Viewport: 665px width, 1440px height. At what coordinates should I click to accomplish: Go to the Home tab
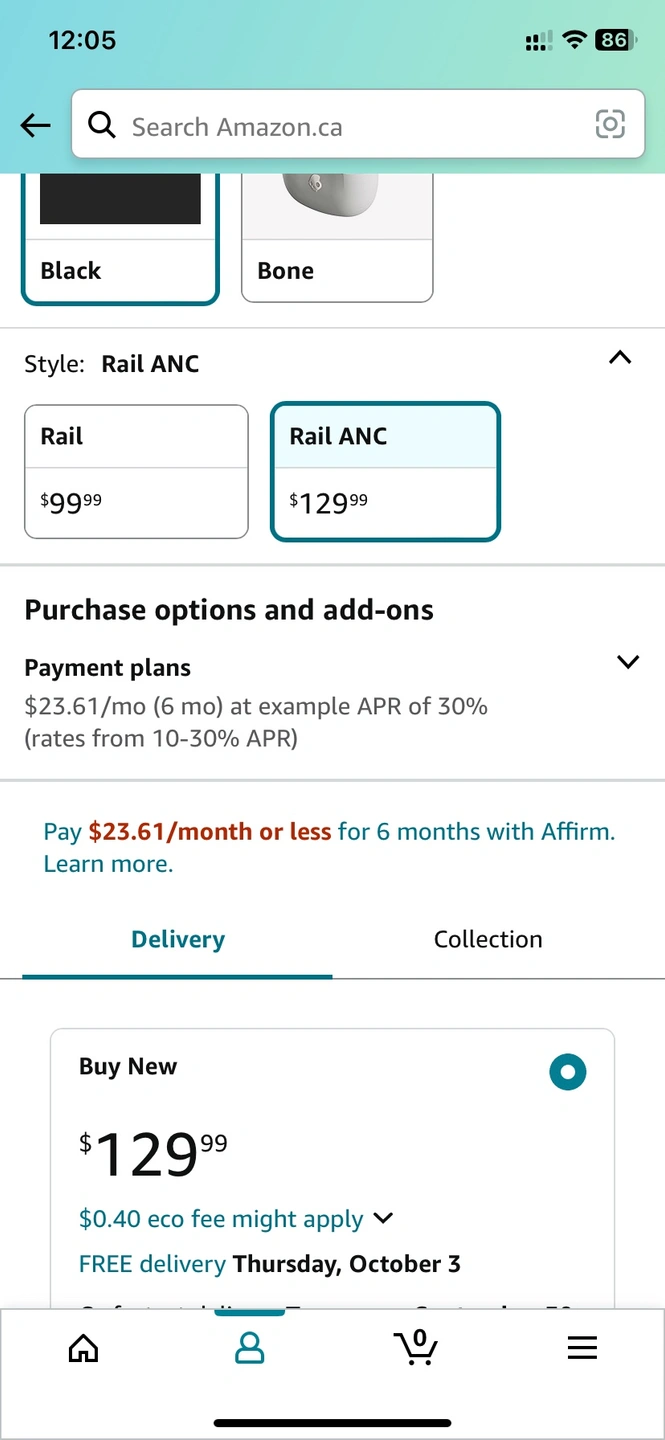[83, 1348]
